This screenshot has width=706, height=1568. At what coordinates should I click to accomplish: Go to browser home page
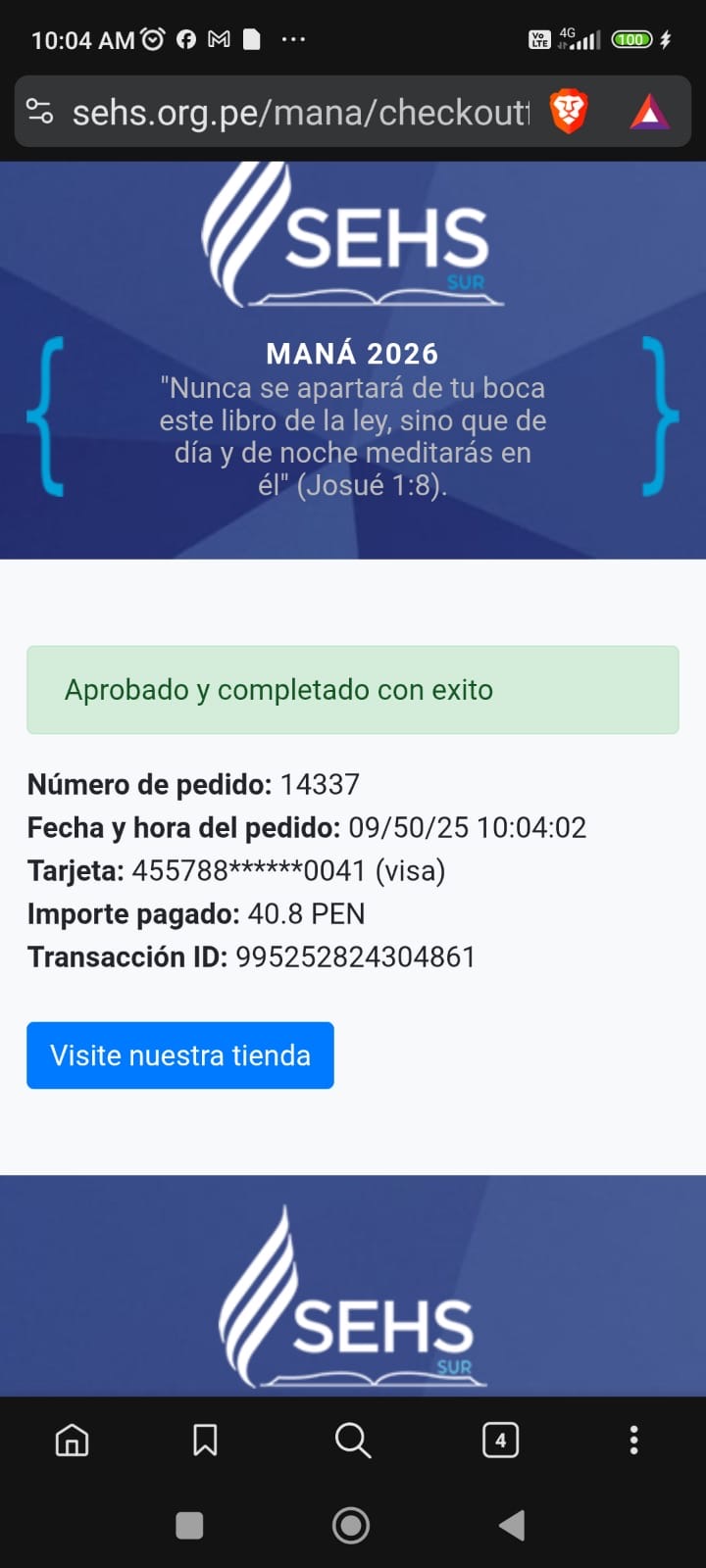click(72, 1440)
